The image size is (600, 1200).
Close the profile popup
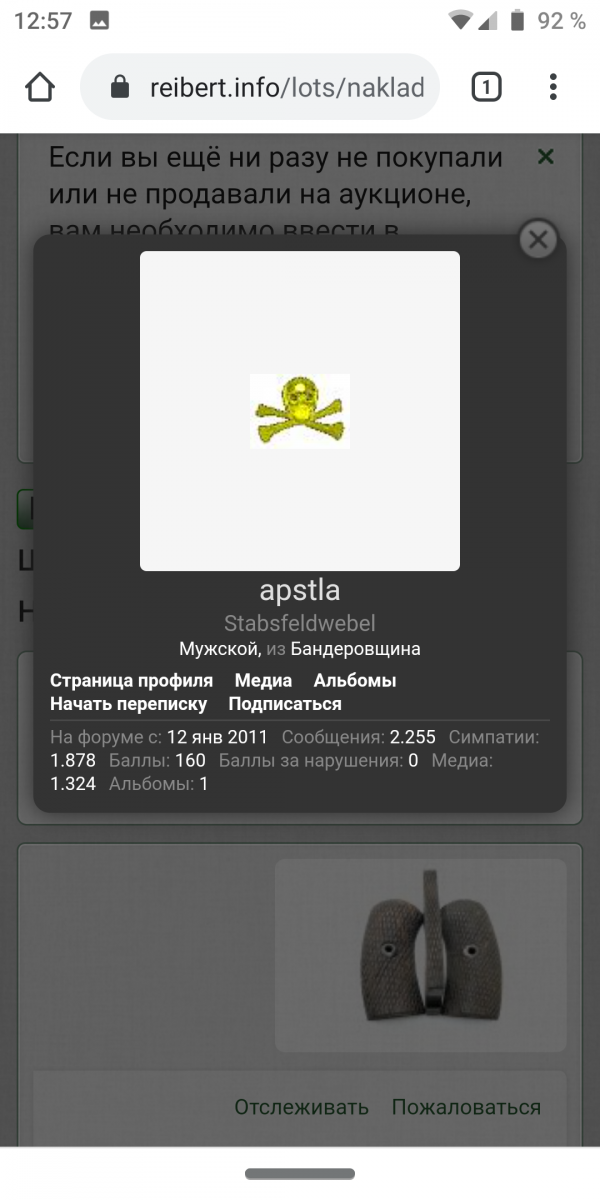tap(538, 240)
